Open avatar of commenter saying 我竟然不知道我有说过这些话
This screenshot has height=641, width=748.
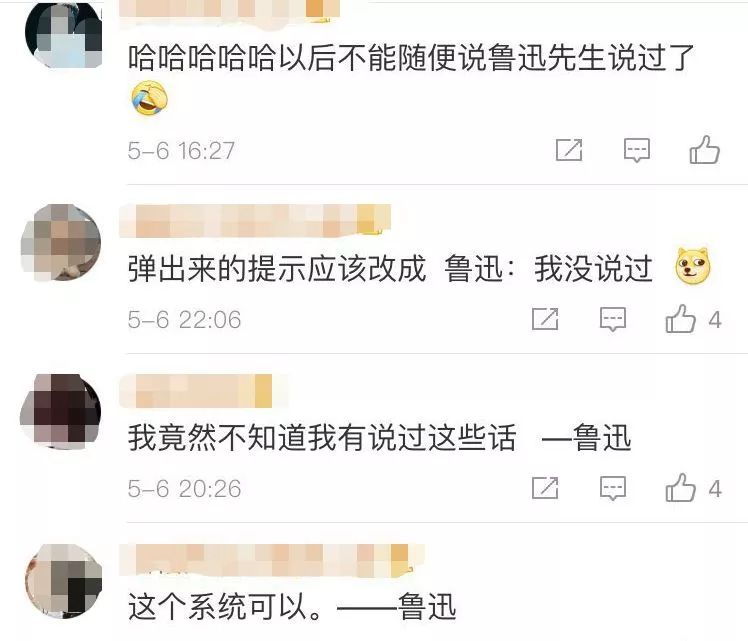pos(61,411)
